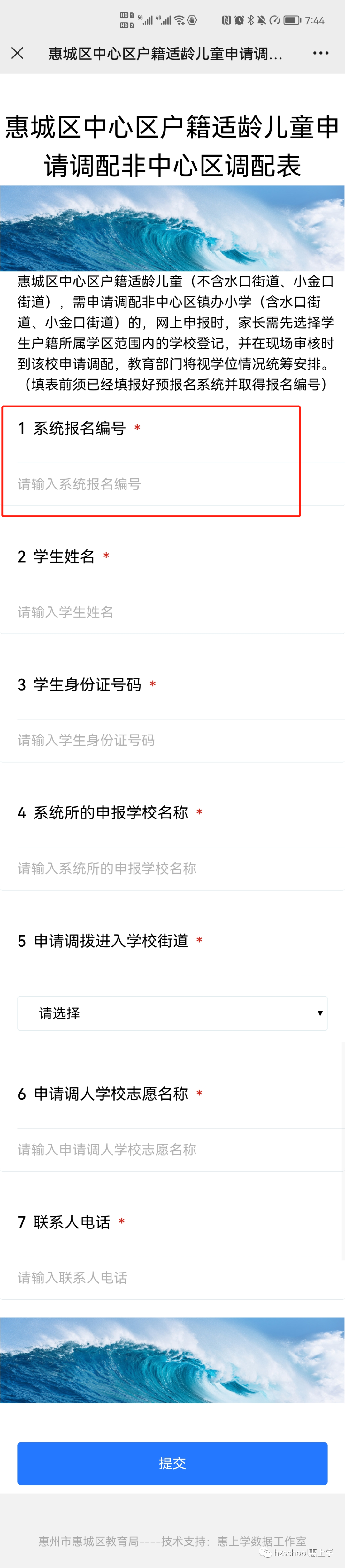Tap the 系统所的申报学校名称 field
345x1568 pixels.
[172, 869]
